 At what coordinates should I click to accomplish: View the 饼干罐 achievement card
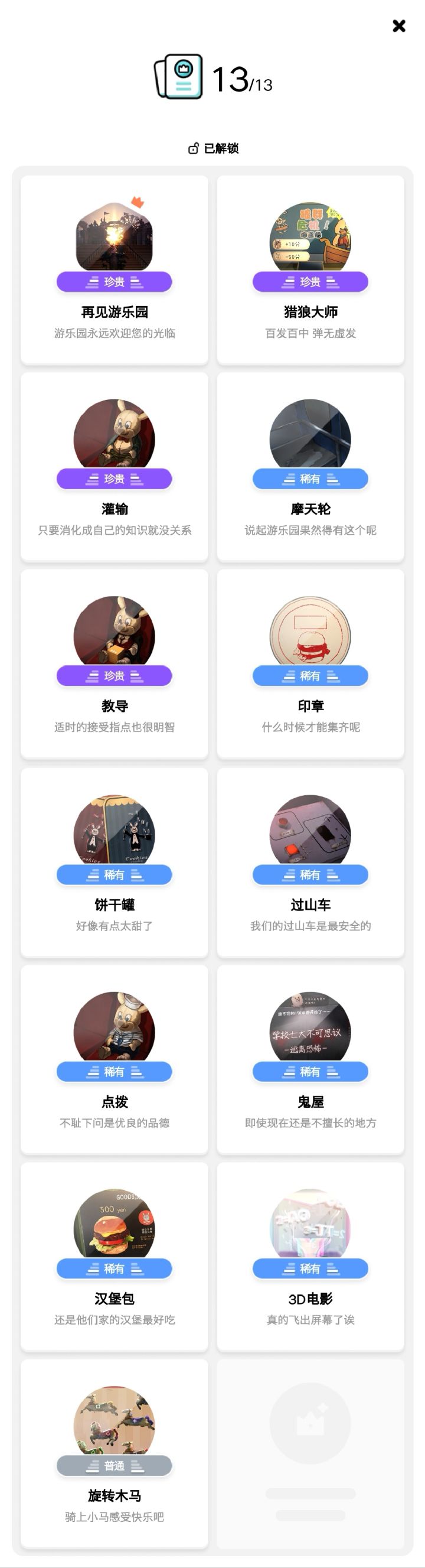[115, 862]
